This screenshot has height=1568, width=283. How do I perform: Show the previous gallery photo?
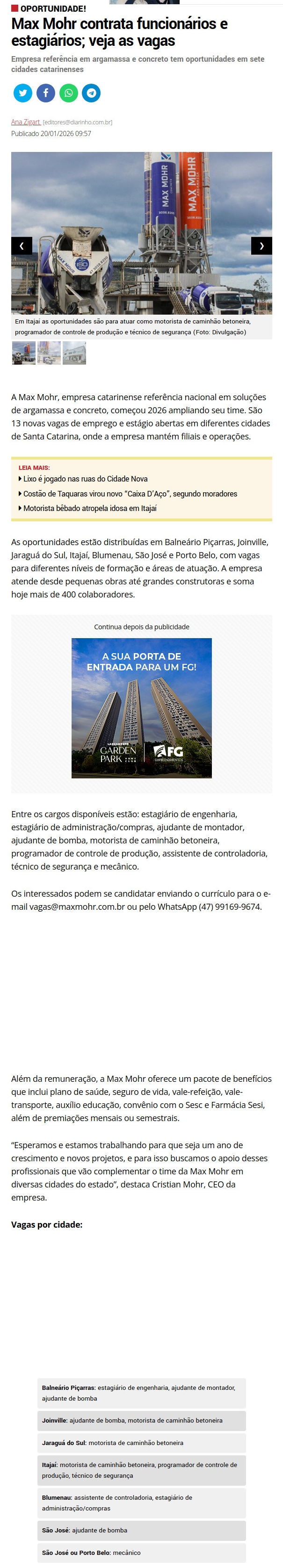coord(22,245)
